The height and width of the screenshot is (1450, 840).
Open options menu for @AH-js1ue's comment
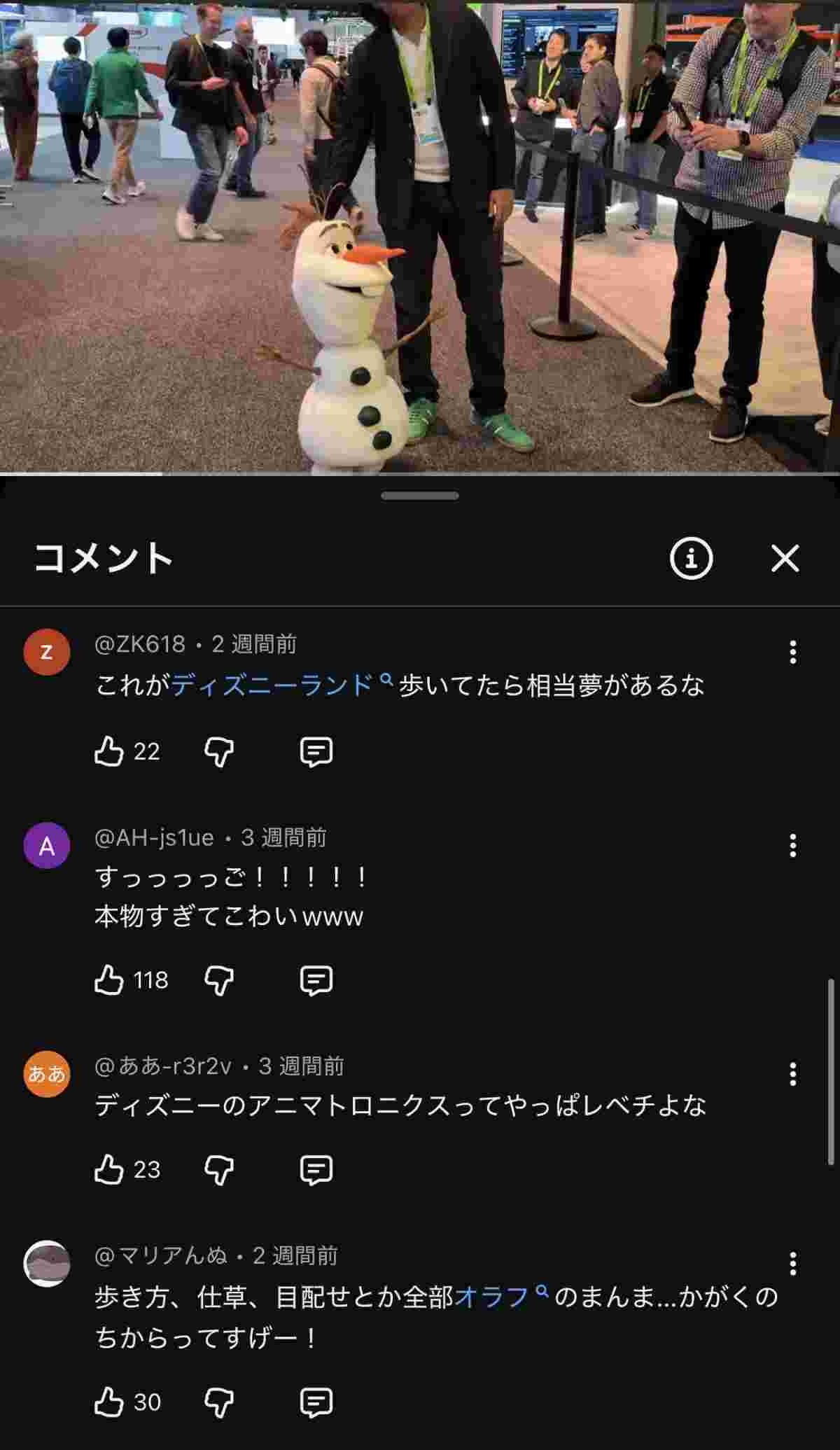(792, 846)
